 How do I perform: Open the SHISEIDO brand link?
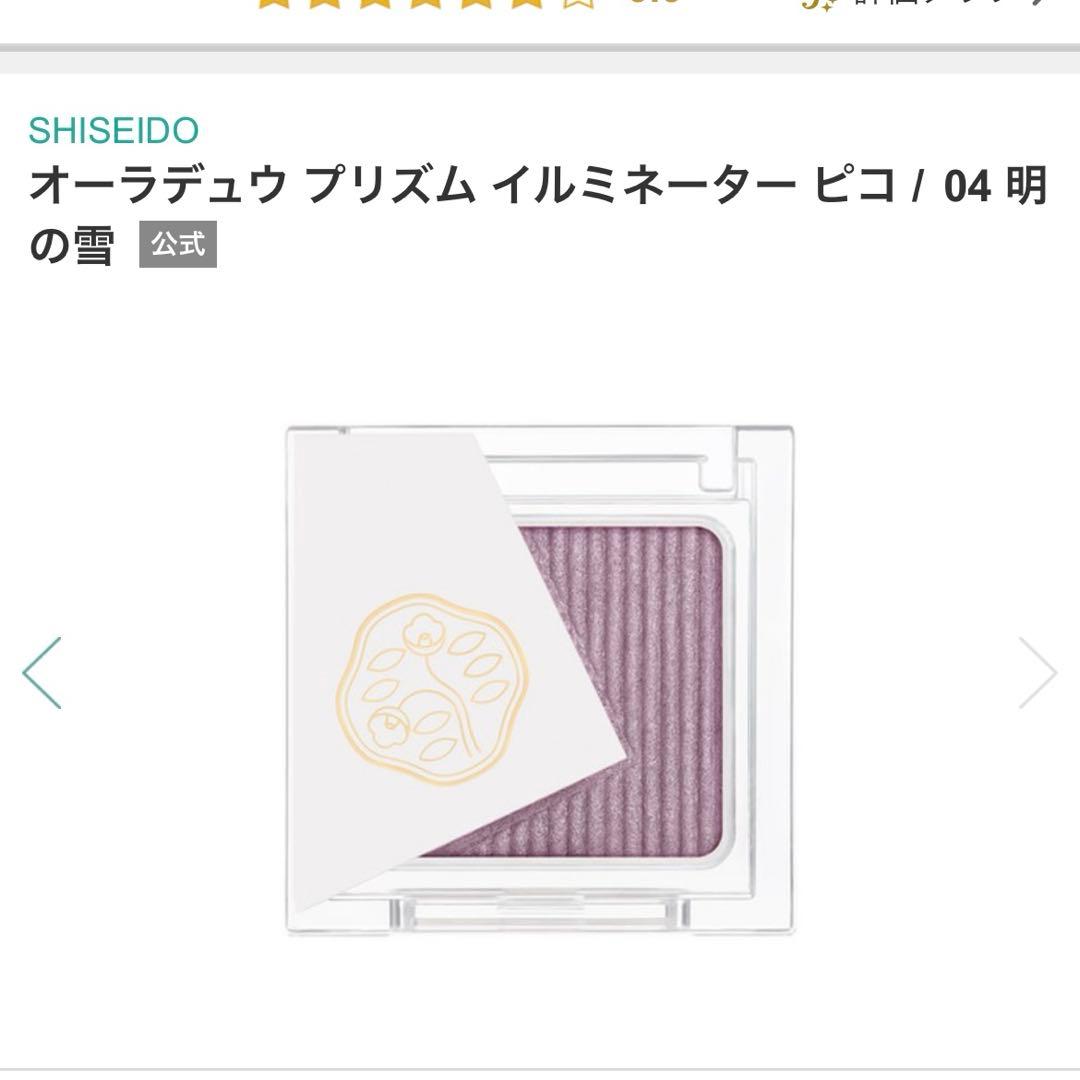click(x=114, y=130)
